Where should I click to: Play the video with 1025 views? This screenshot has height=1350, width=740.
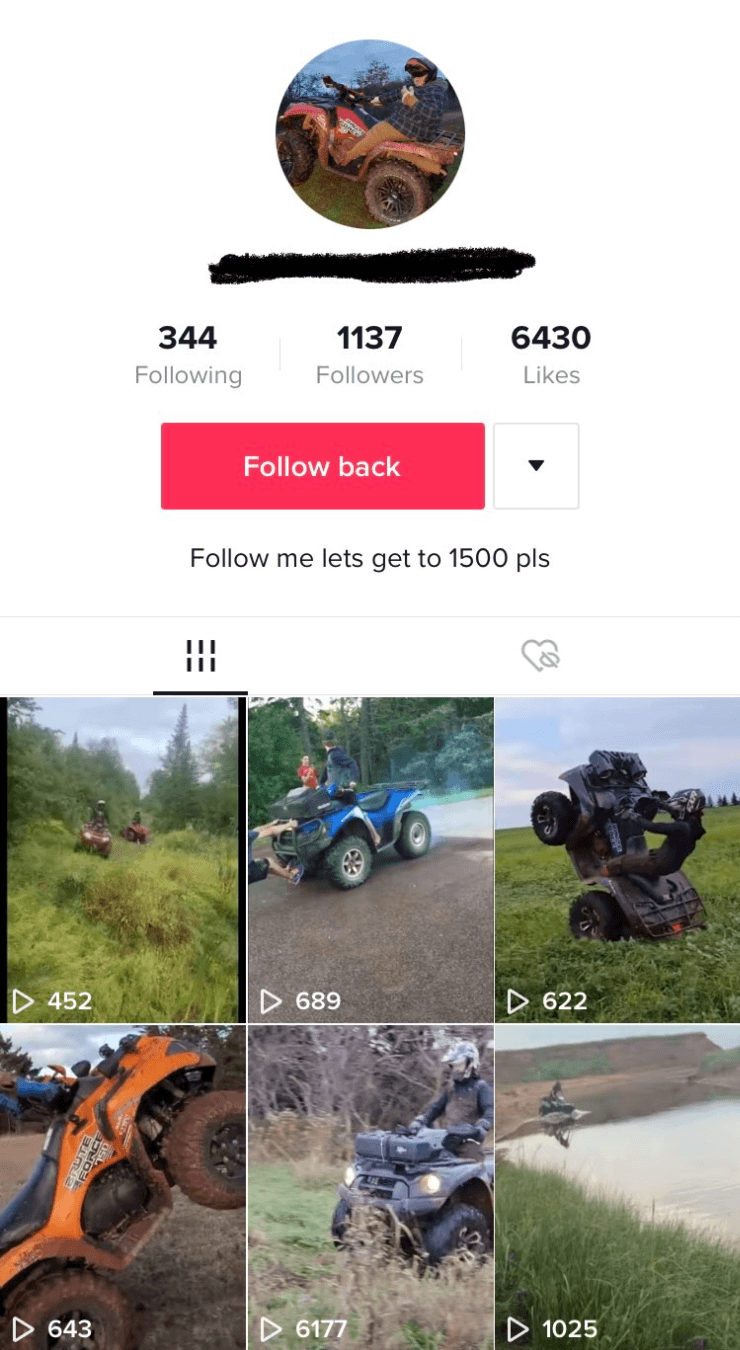point(618,1187)
